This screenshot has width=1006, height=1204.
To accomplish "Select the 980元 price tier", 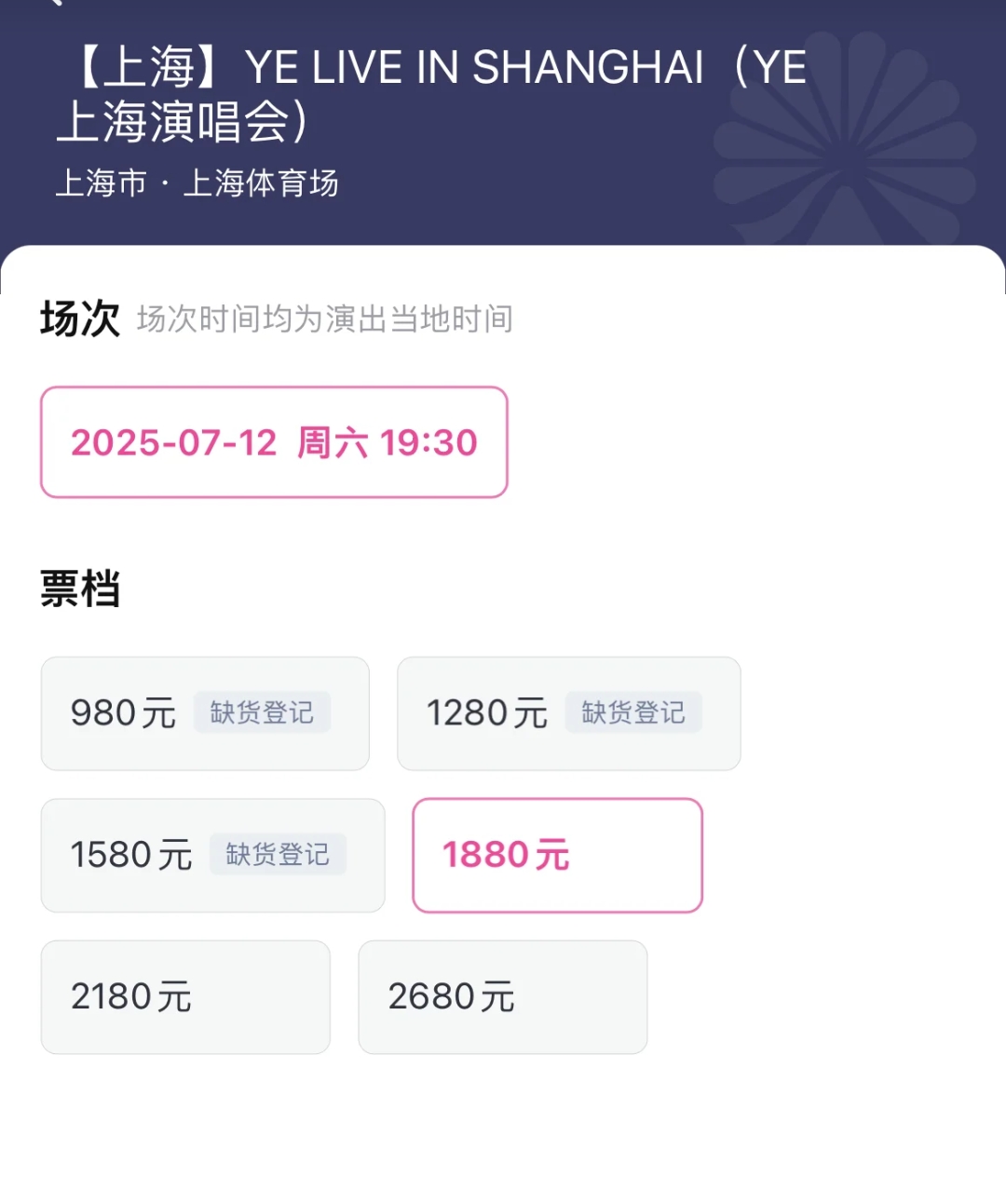I will (122, 713).
